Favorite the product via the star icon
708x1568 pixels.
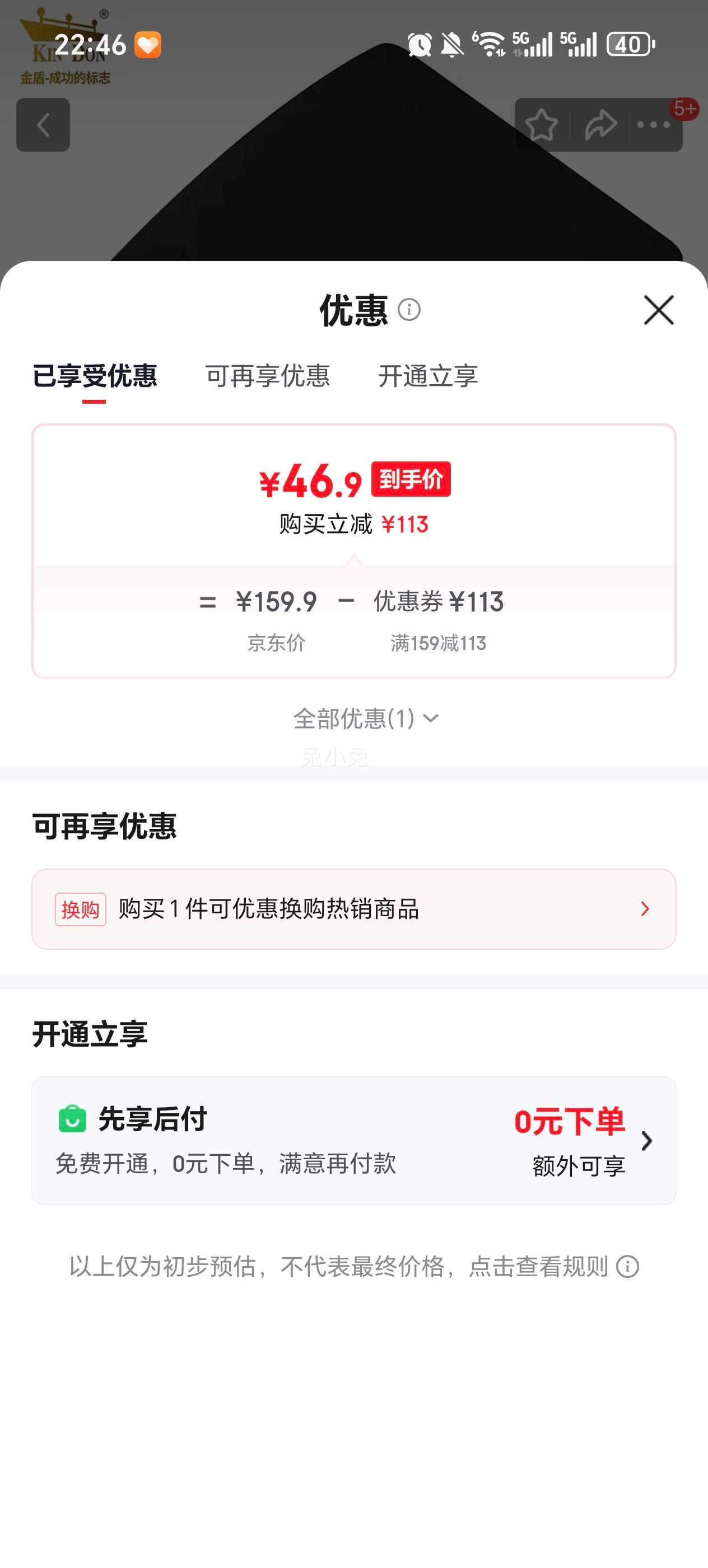coord(542,125)
